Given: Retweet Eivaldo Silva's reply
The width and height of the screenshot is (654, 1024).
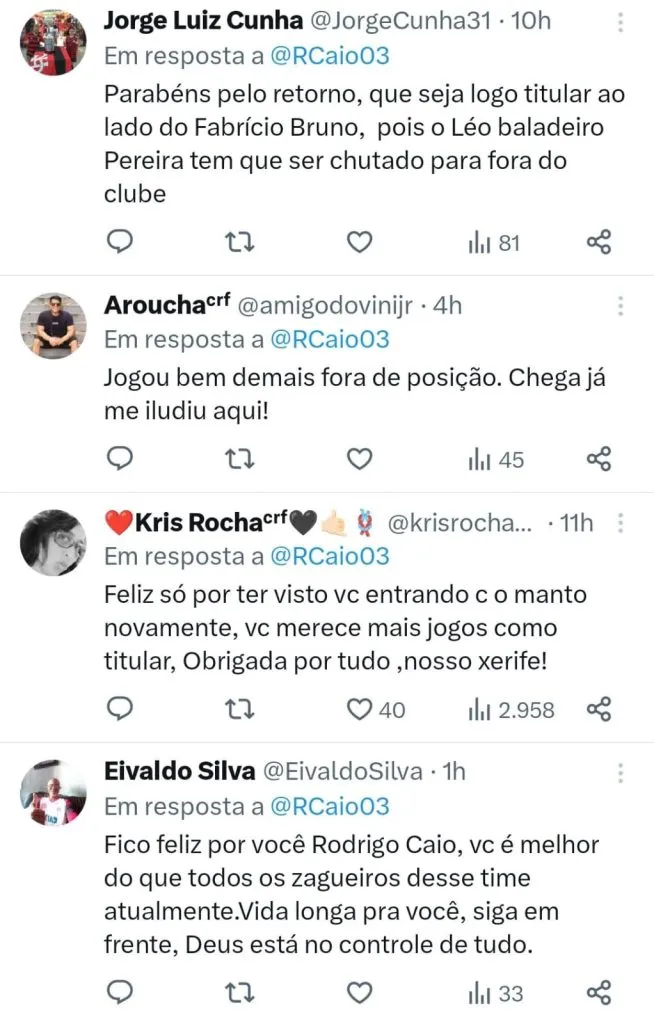Looking at the screenshot, I should click(x=240, y=992).
